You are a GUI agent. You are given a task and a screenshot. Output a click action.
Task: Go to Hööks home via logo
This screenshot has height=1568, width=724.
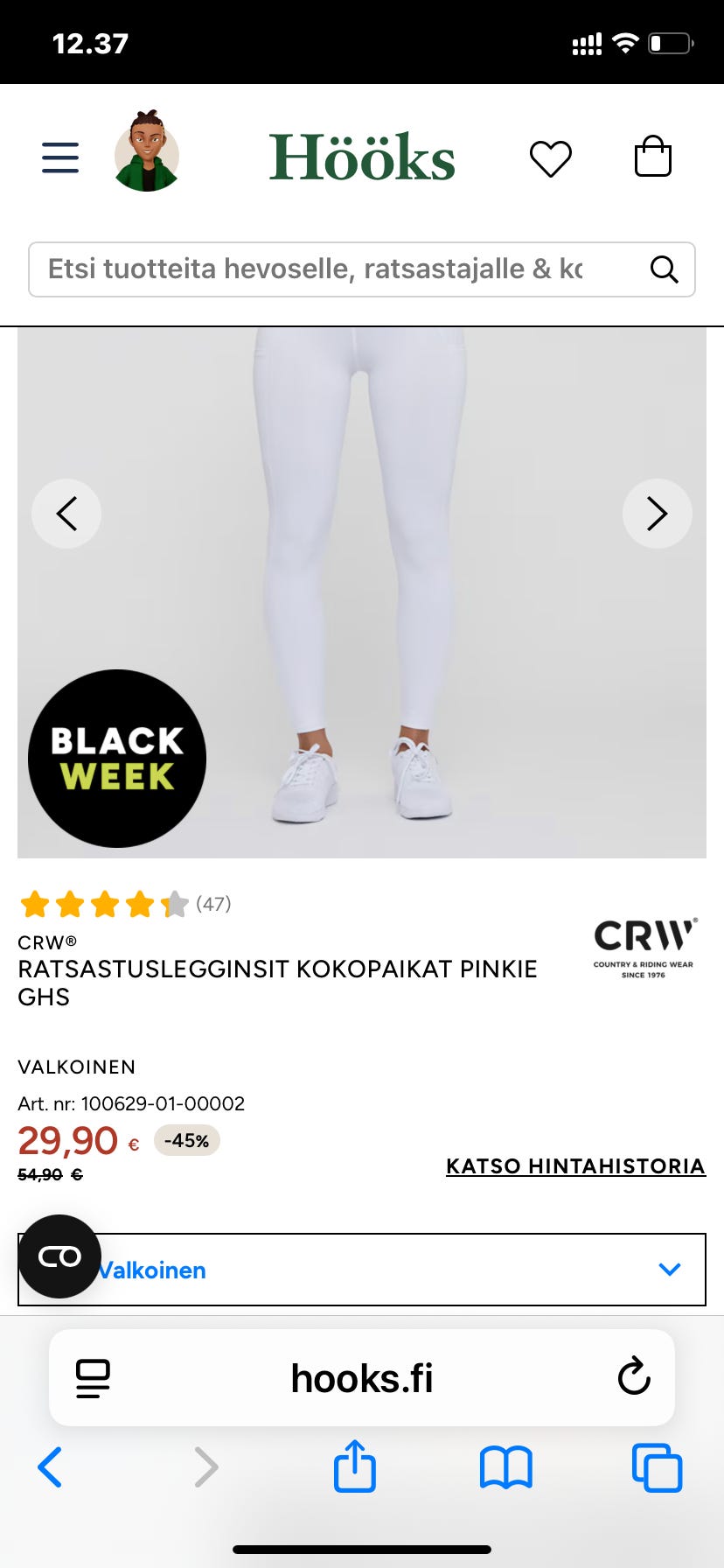pyautogui.click(x=362, y=157)
